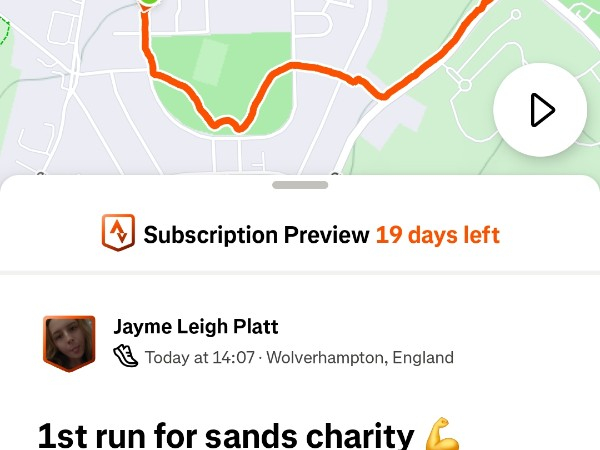Image resolution: width=600 pixels, height=450 pixels.
Task: Open the Subscription Preview banner
Action: 300,235
